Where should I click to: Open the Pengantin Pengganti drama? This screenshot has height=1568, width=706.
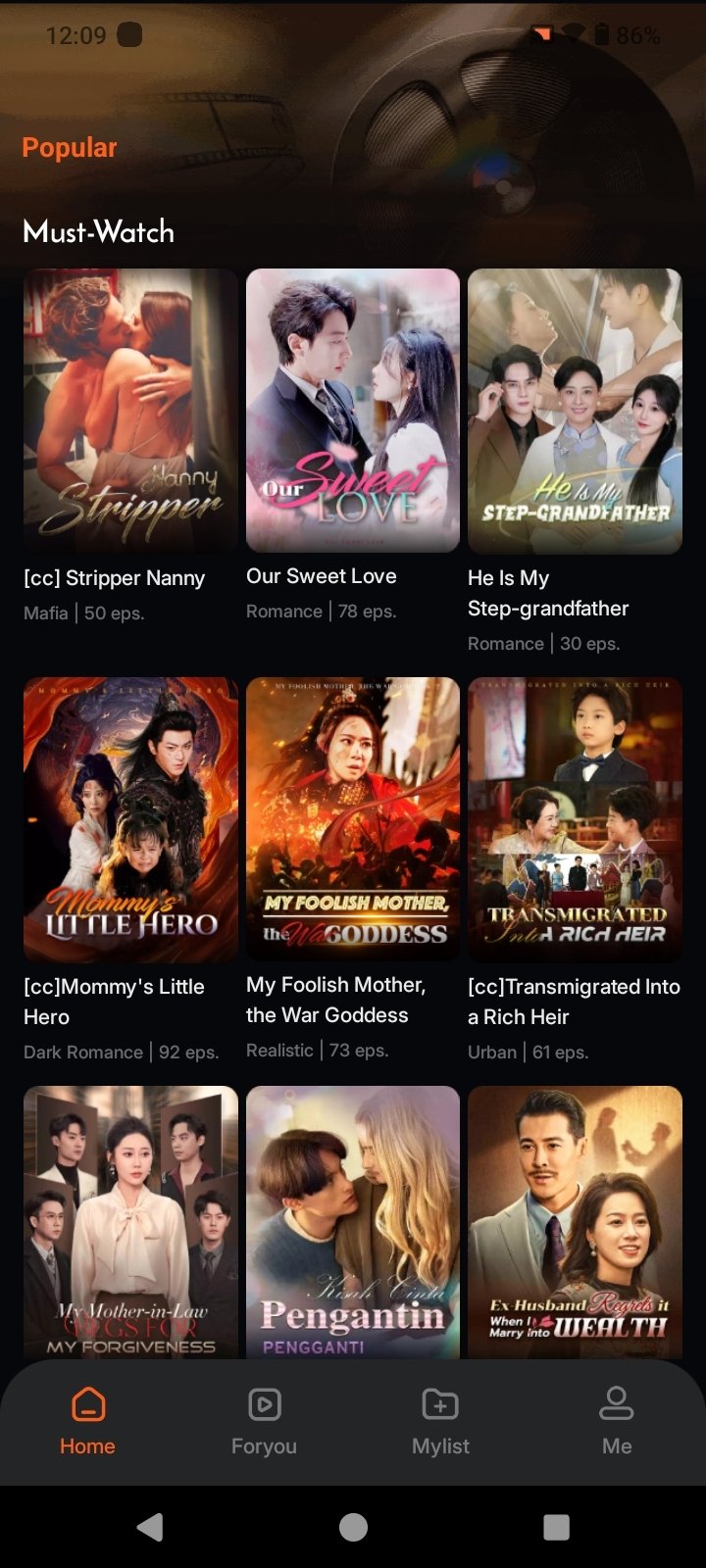(x=353, y=1220)
